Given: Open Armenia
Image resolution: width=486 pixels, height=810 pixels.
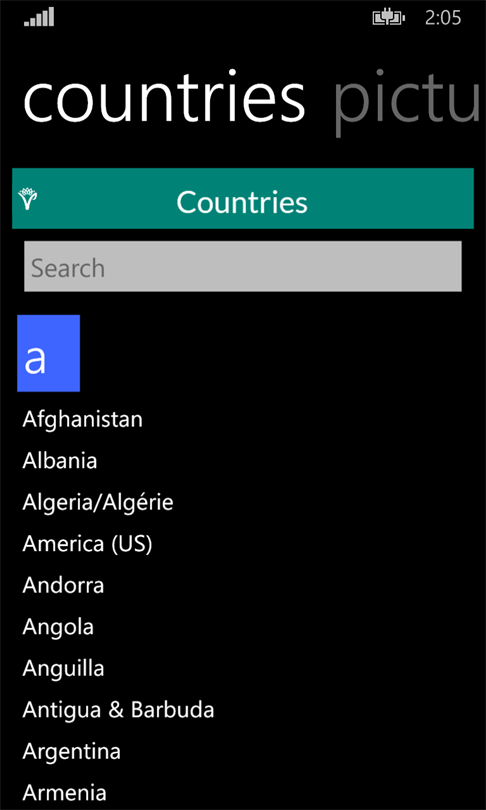Looking at the screenshot, I should 65,793.
